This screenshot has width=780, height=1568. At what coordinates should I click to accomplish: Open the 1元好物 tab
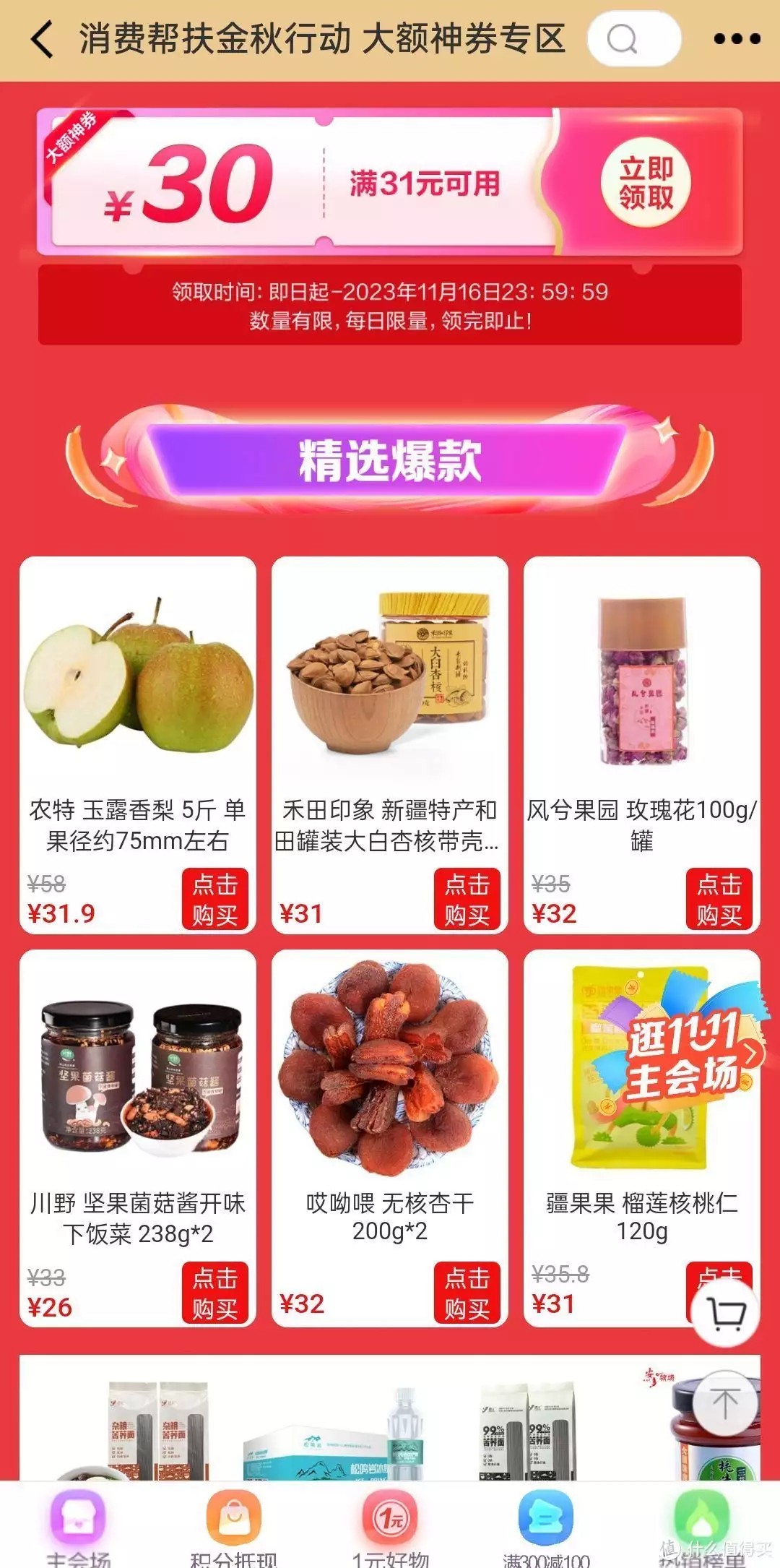(390, 1528)
